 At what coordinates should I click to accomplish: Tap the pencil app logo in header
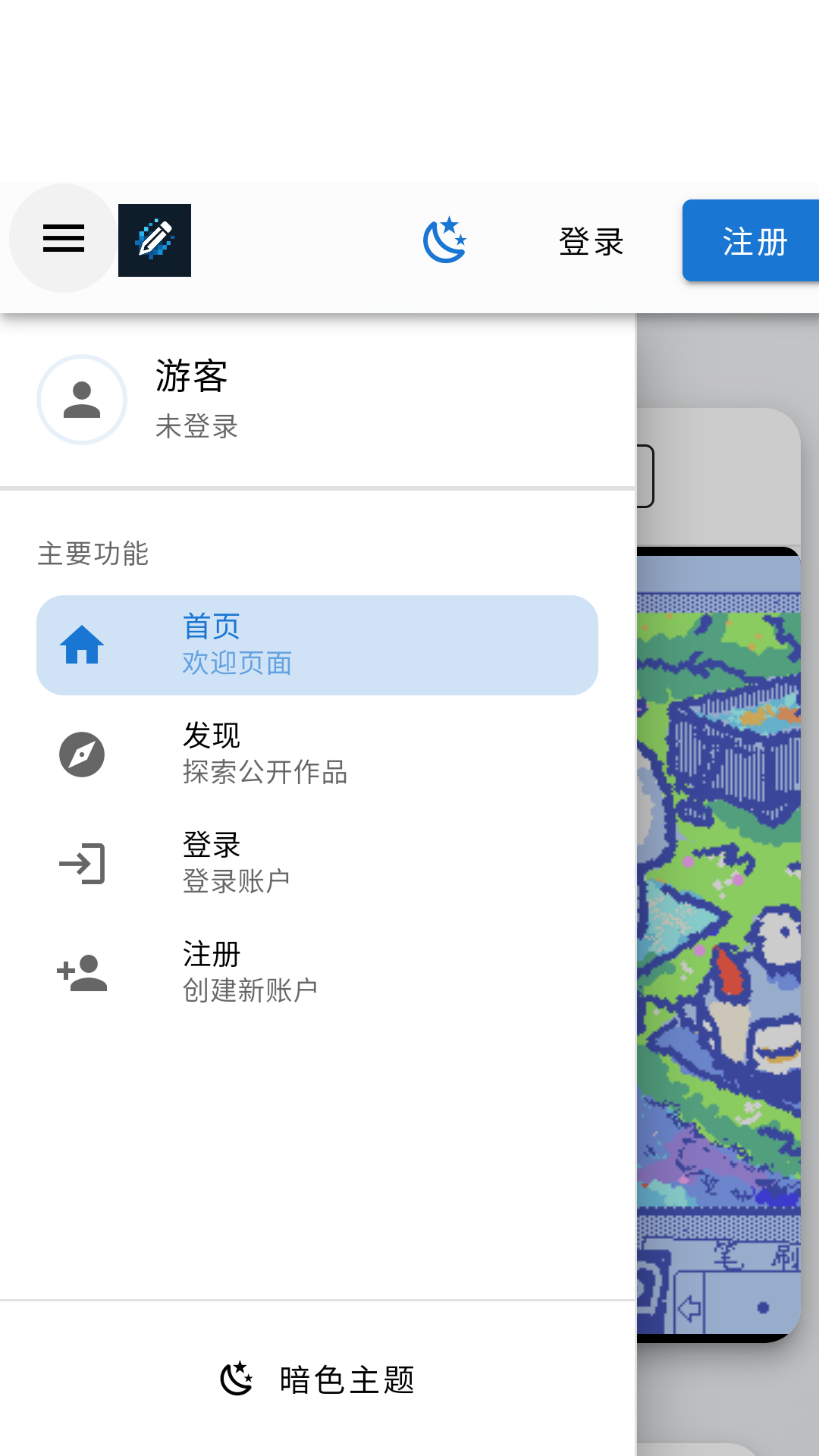(155, 240)
